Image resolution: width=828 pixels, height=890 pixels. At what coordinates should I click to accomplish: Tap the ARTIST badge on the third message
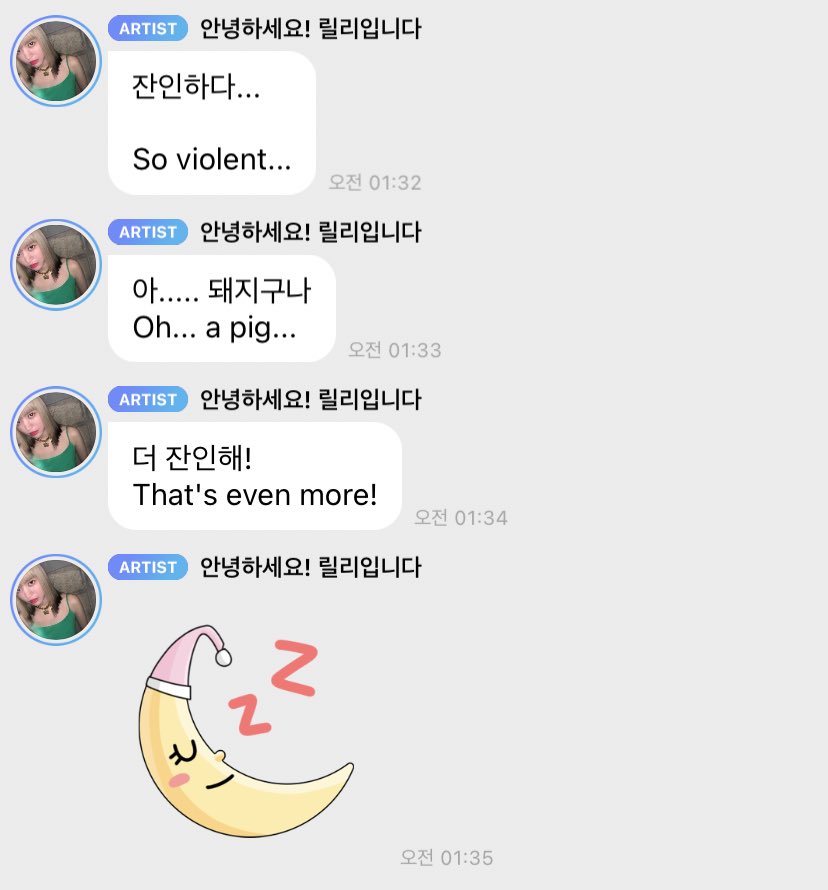pyautogui.click(x=147, y=399)
